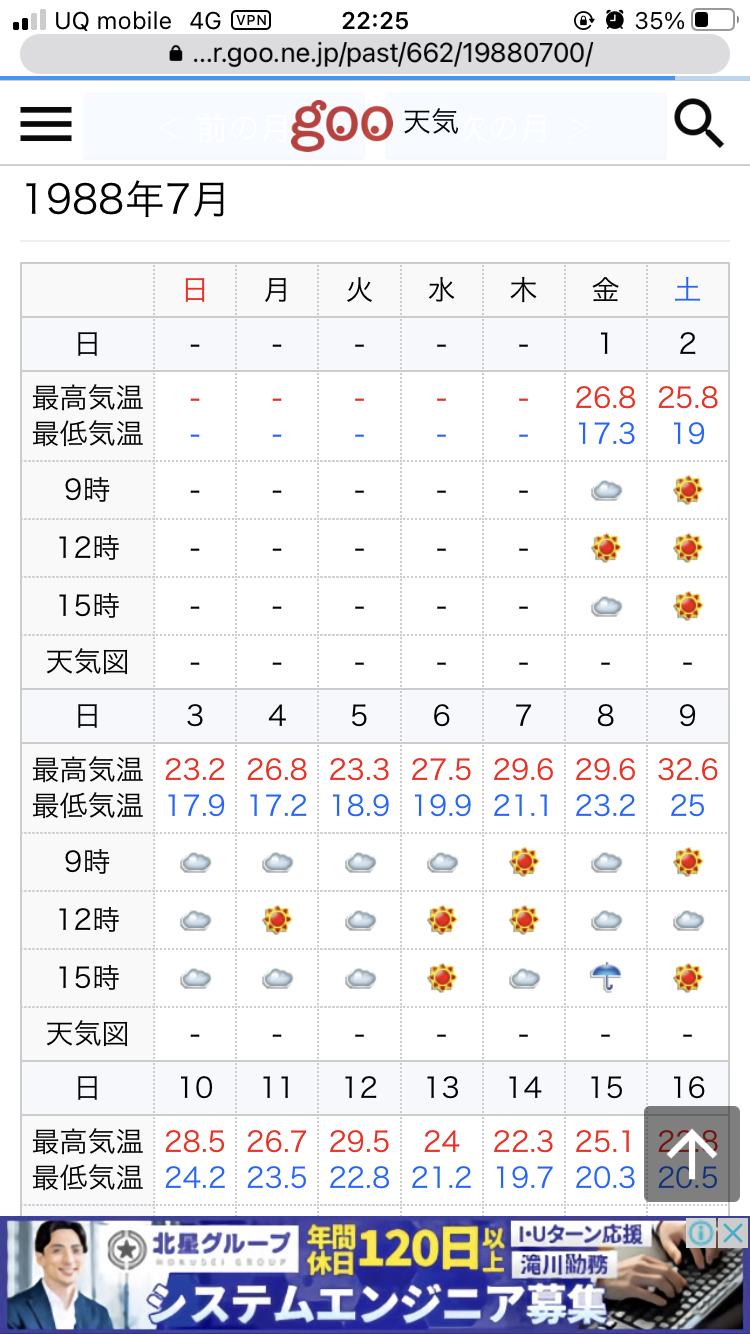Viewport: 750px width, 1334px height.
Task: Open search with the magnifier icon
Action: click(699, 123)
